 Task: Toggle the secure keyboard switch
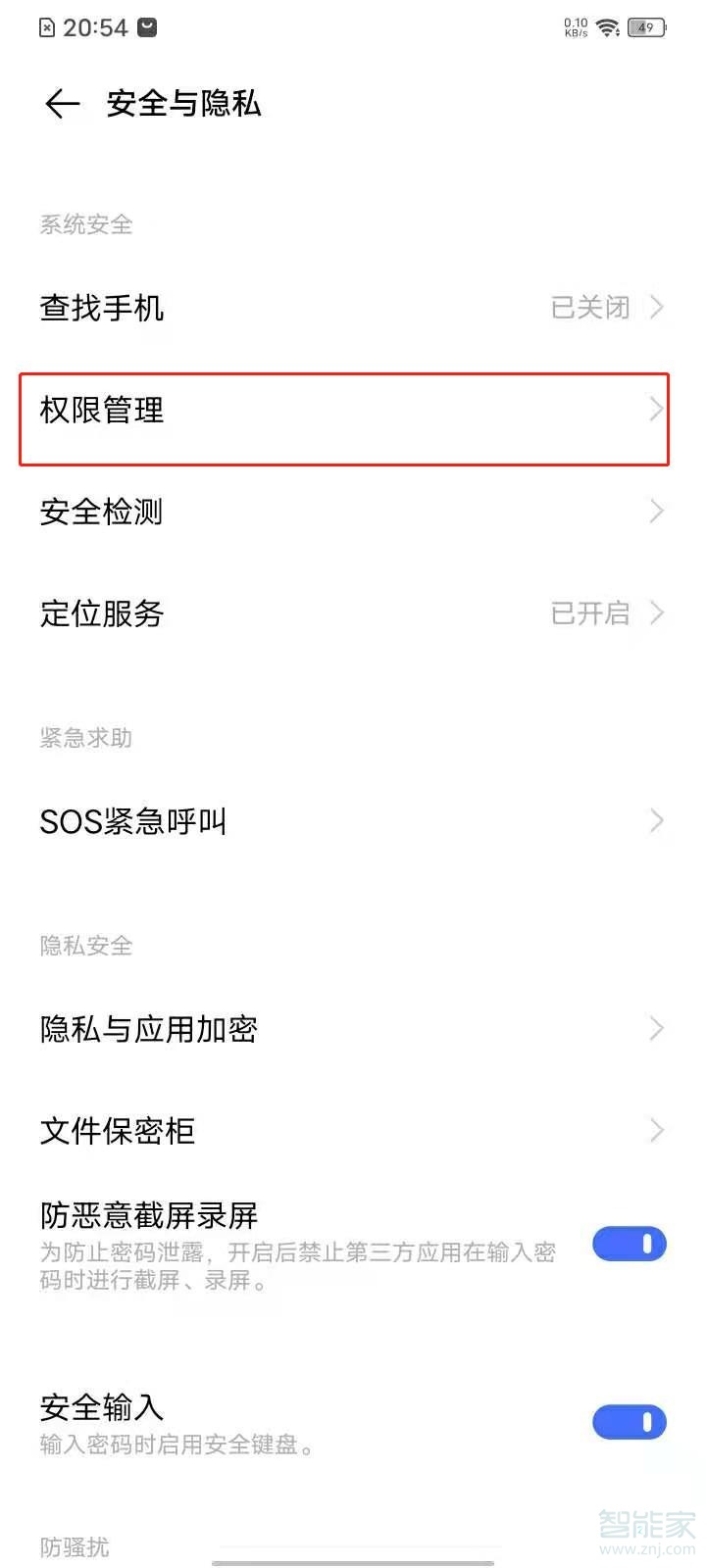click(629, 1422)
